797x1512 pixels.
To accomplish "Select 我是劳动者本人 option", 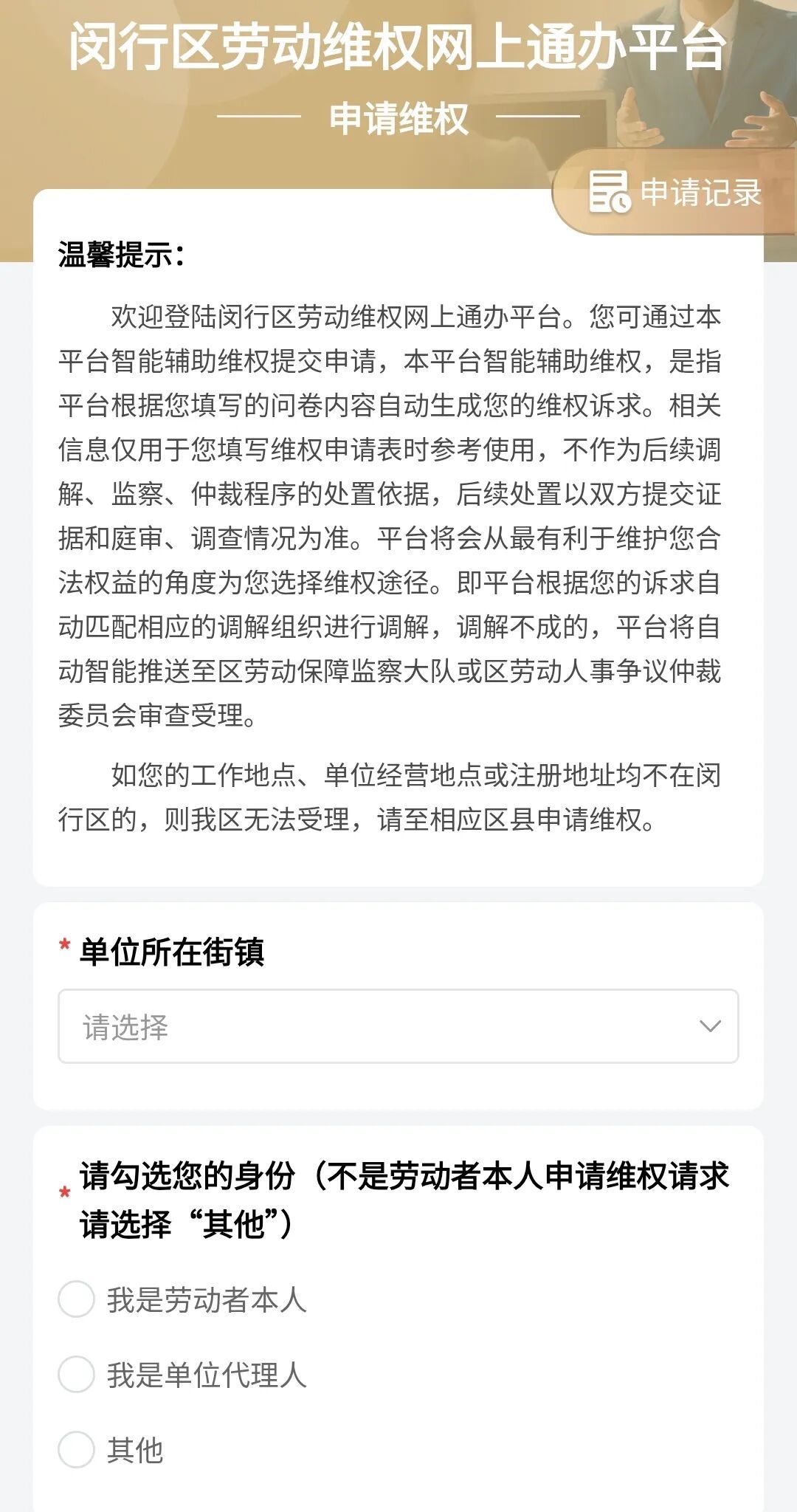I will (x=77, y=1299).
